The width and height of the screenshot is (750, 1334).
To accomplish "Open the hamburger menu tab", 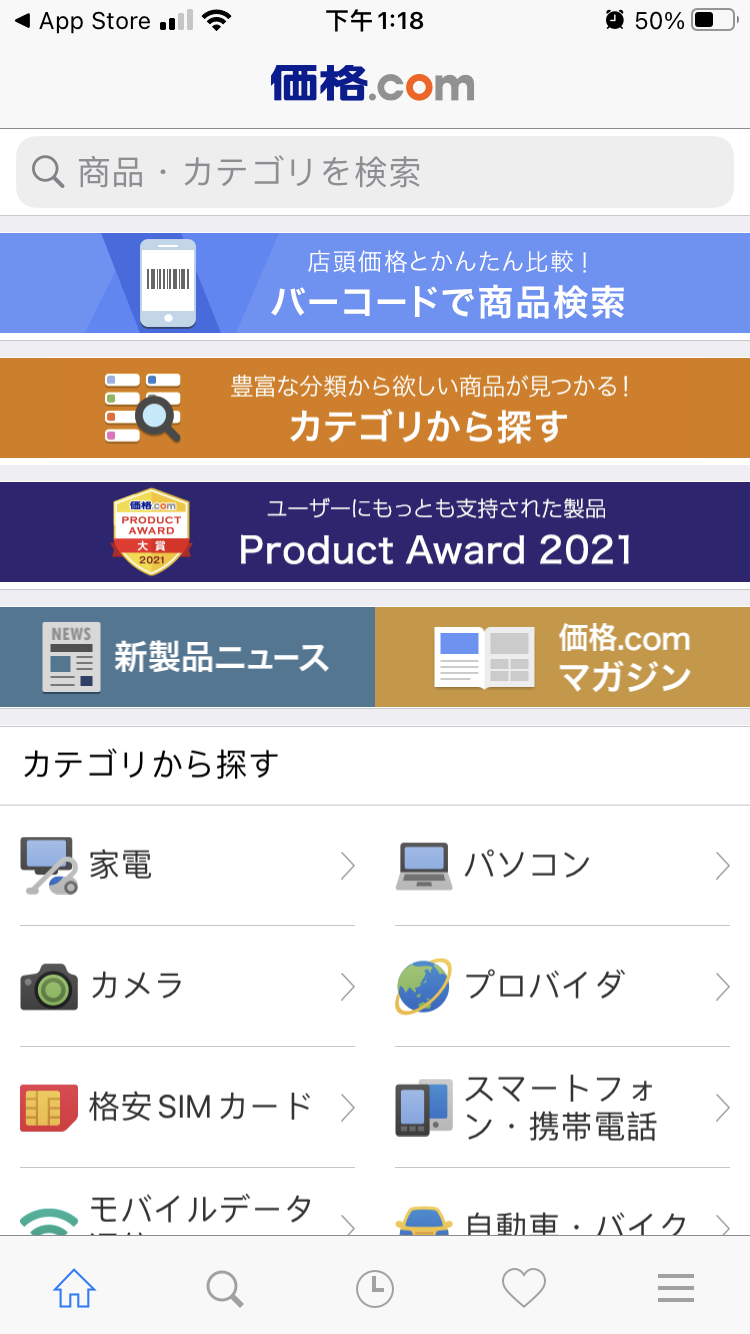I will [676, 1288].
